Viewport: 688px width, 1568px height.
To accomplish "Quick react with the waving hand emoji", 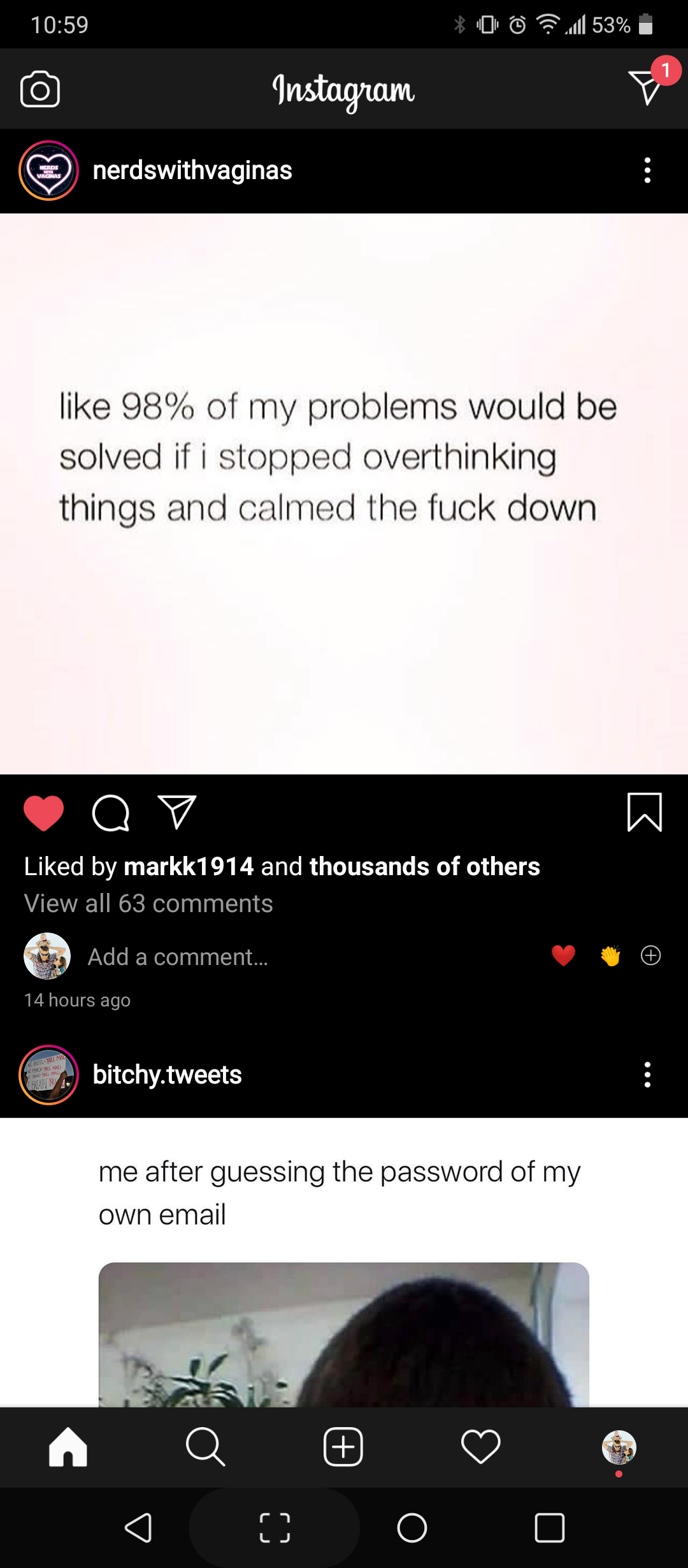I will click(x=610, y=955).
